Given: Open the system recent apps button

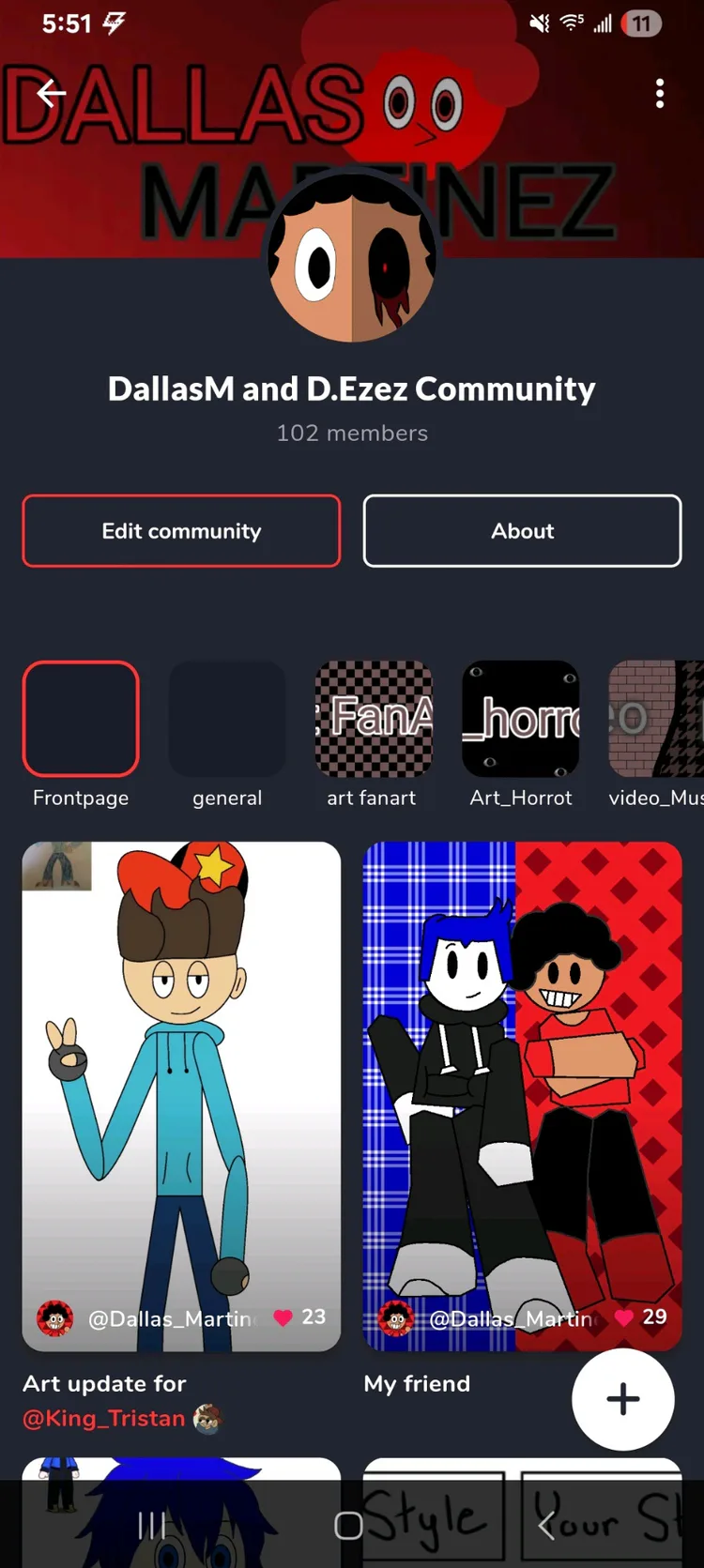Looking at the screenshot, I should click(151, 1526).
